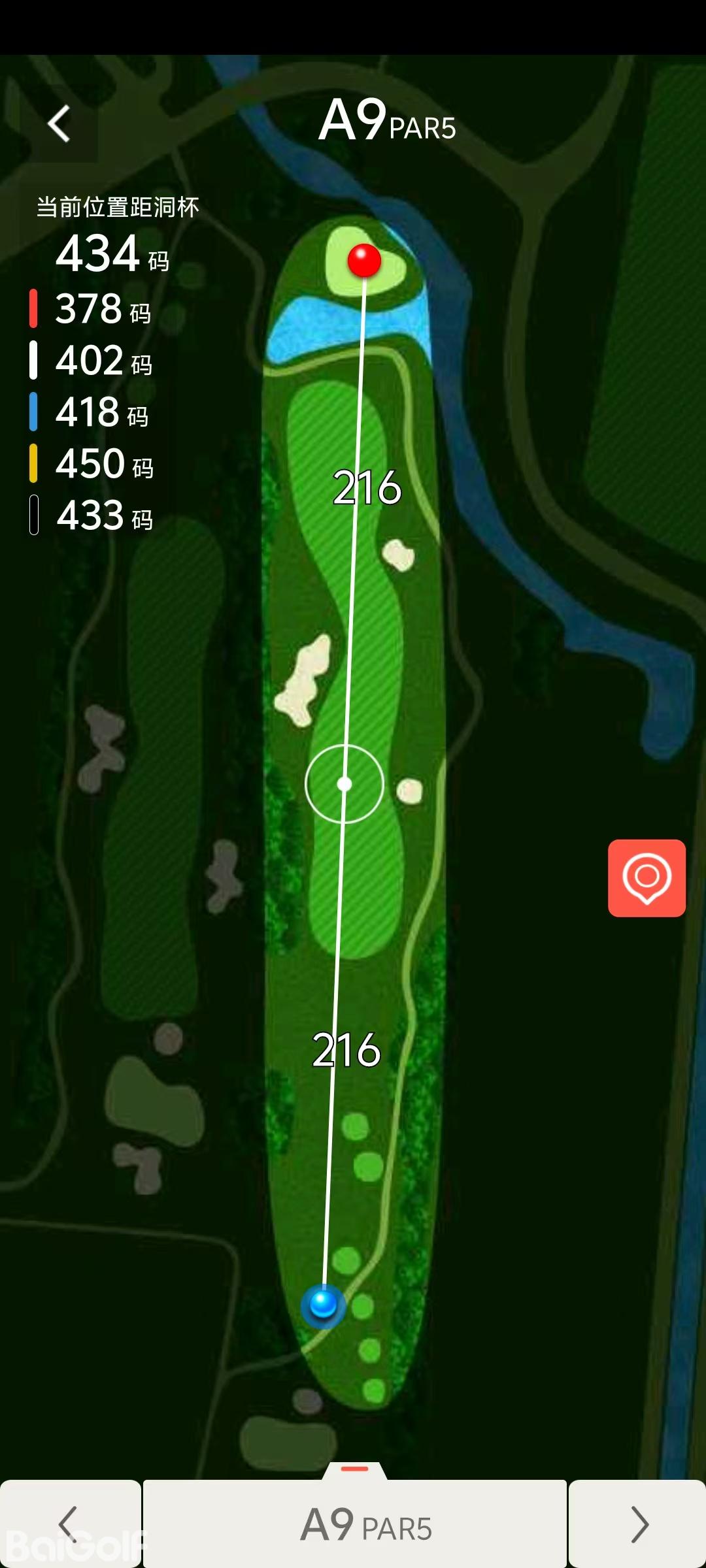Go to the previous hole
Screen dimensions: 706x1568
69,1524
